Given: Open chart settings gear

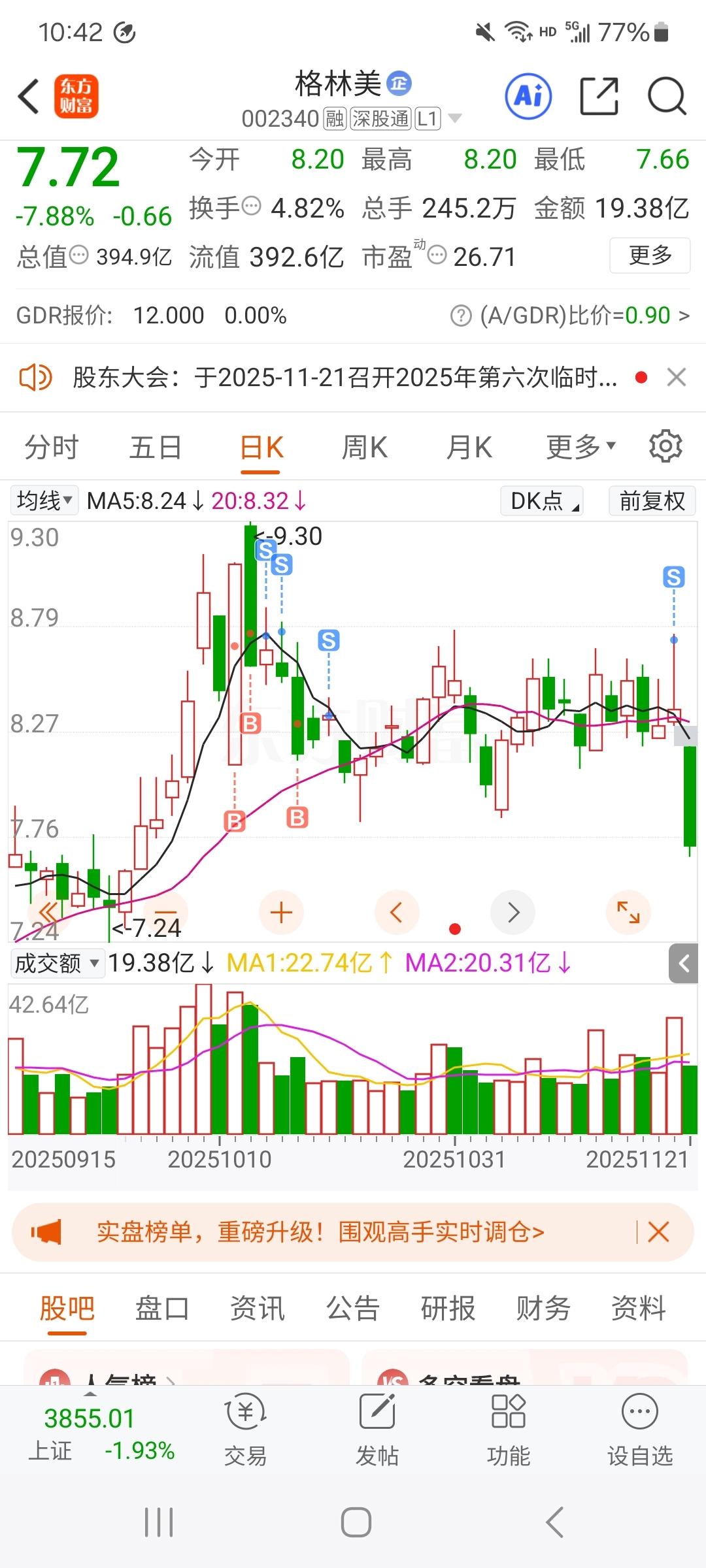Looking at the screenshot, I should click(665, 446).
